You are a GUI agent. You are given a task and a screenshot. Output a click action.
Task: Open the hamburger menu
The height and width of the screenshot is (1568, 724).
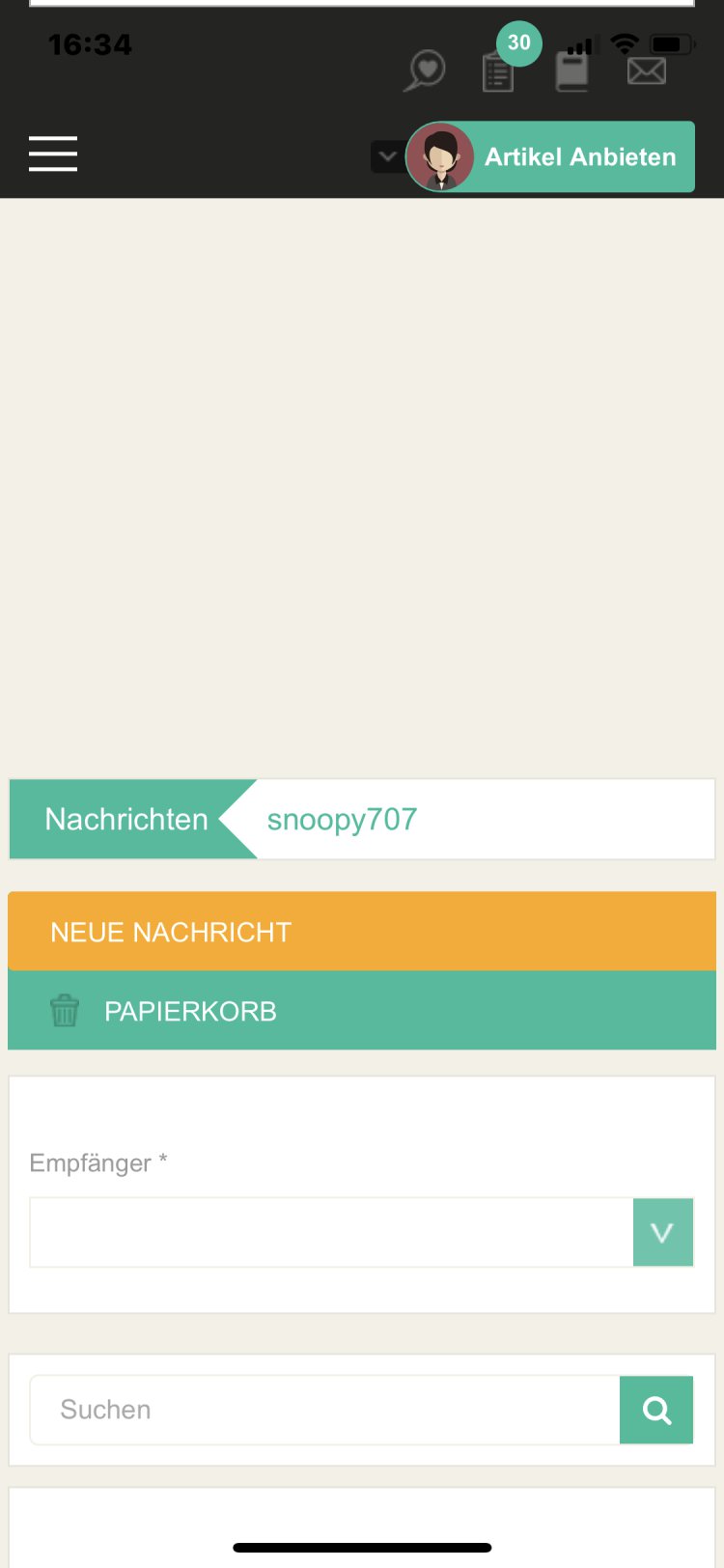tap(53, 154)
